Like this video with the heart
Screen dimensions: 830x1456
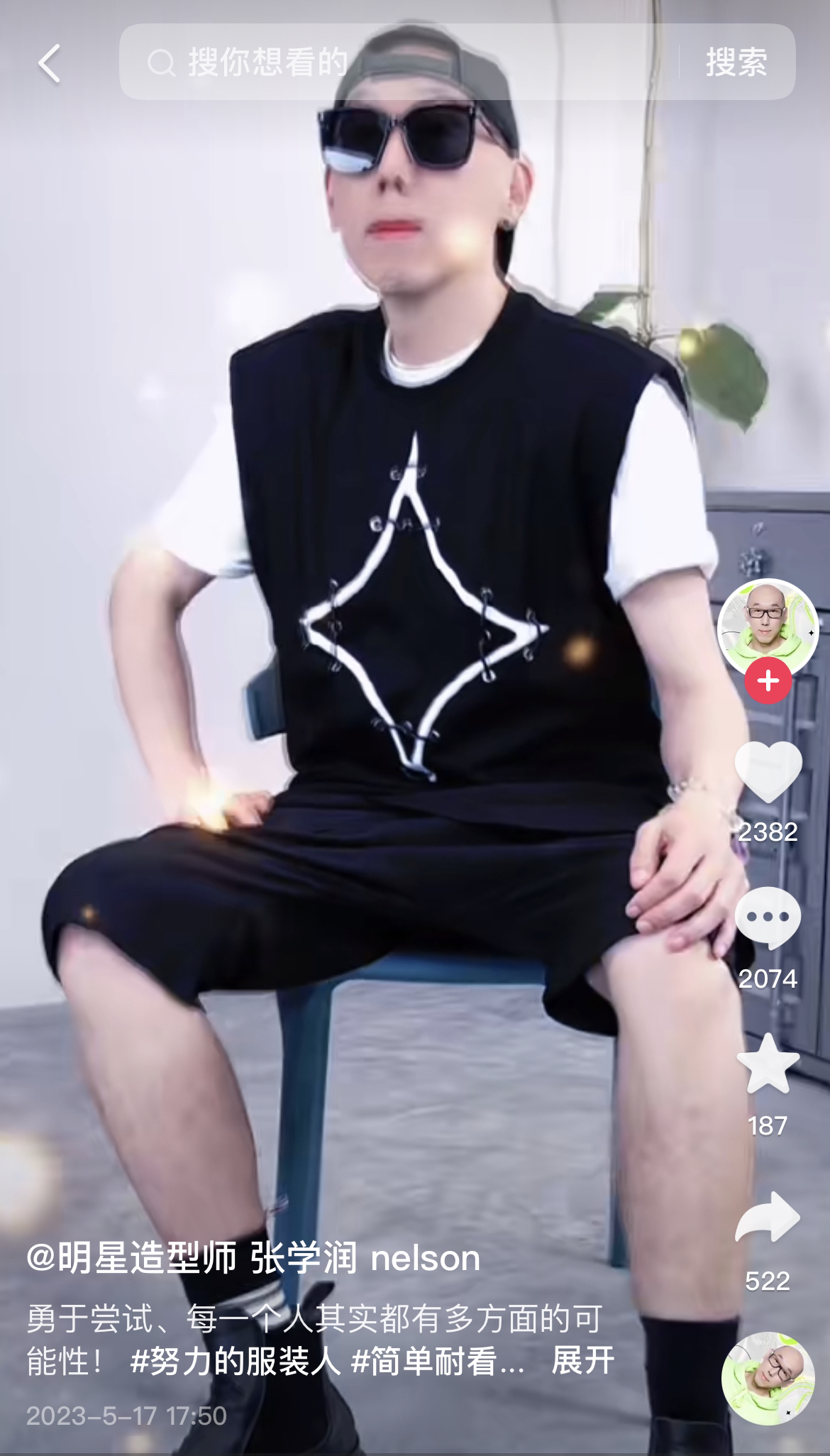[768, 771]
